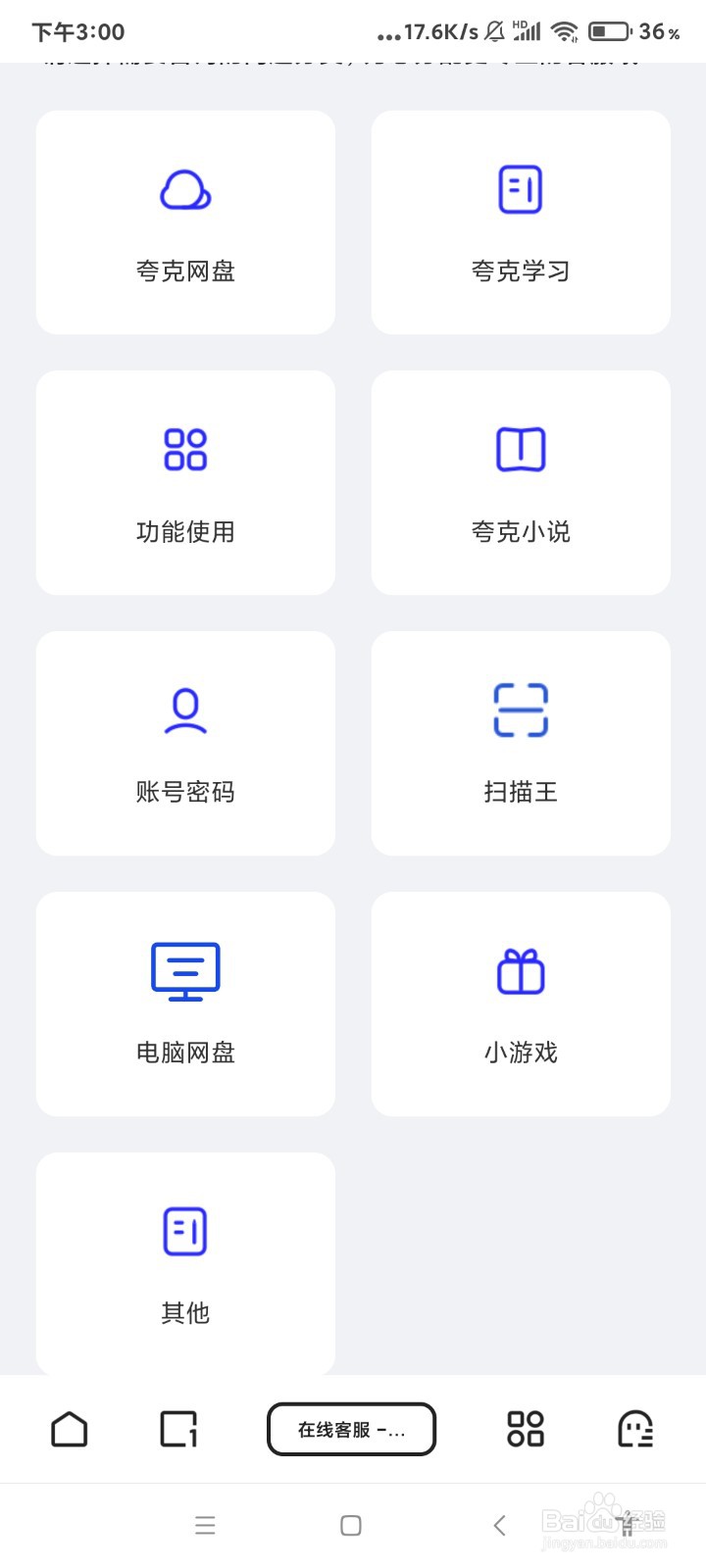Open the 账号密码 help category

185,743
